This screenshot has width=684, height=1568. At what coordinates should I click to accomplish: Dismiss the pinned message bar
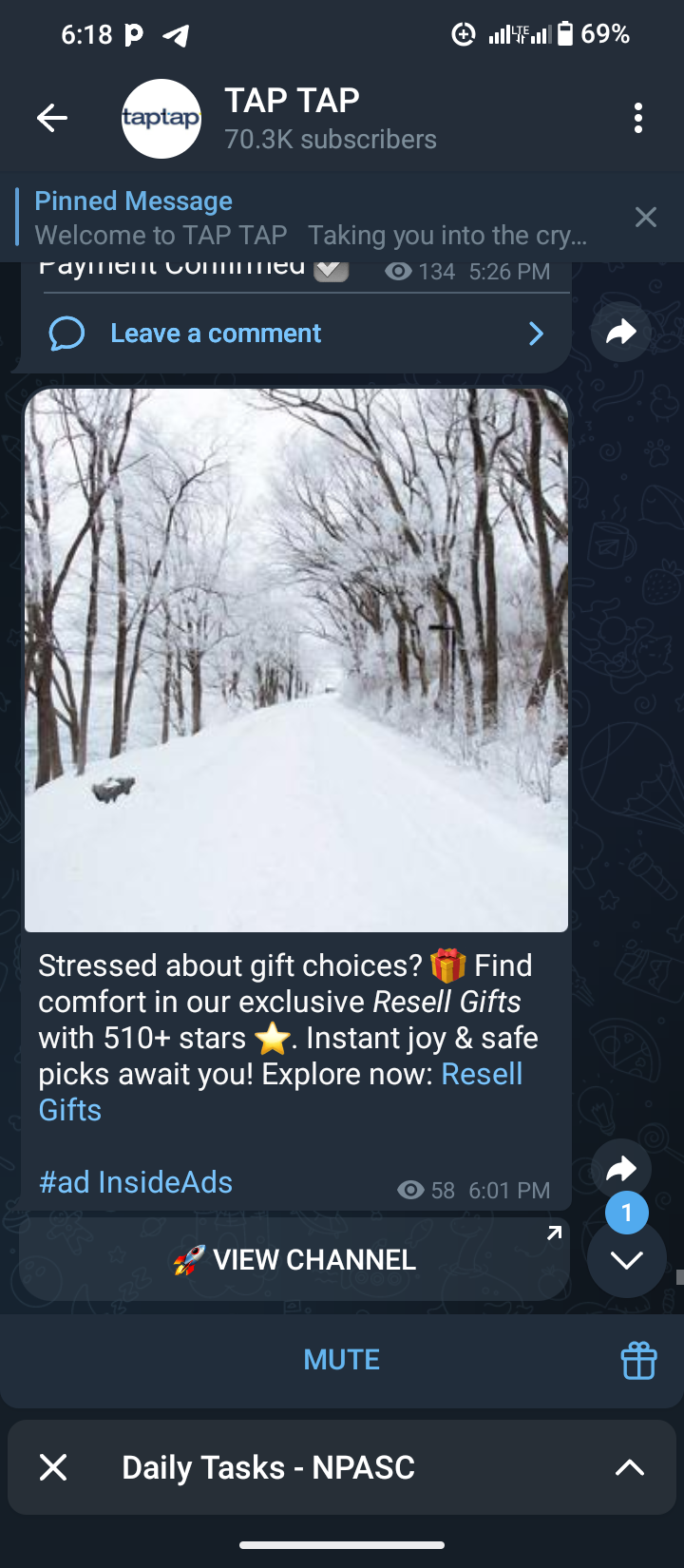pyautogui.click(x=645, y=218)
